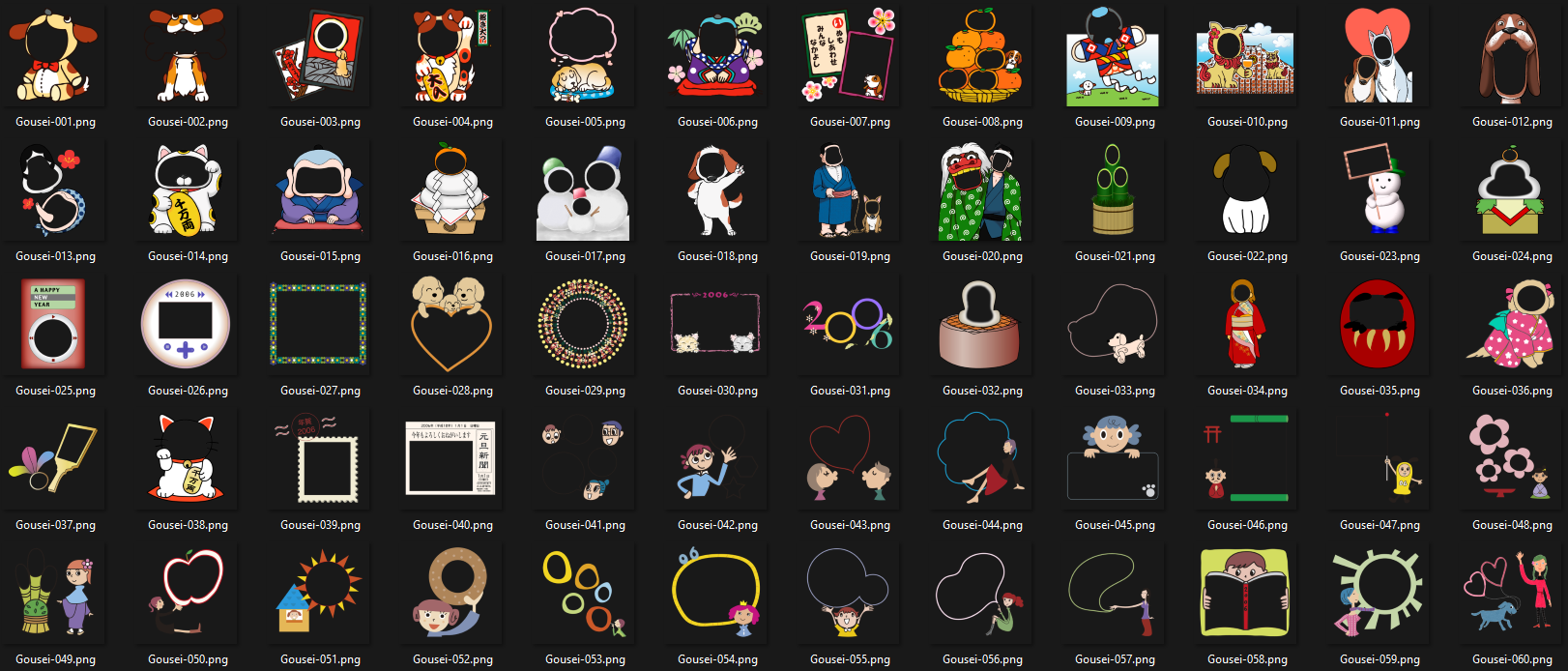
Task: Select Gousei-050.png apple frame
Action: [188, 596]
